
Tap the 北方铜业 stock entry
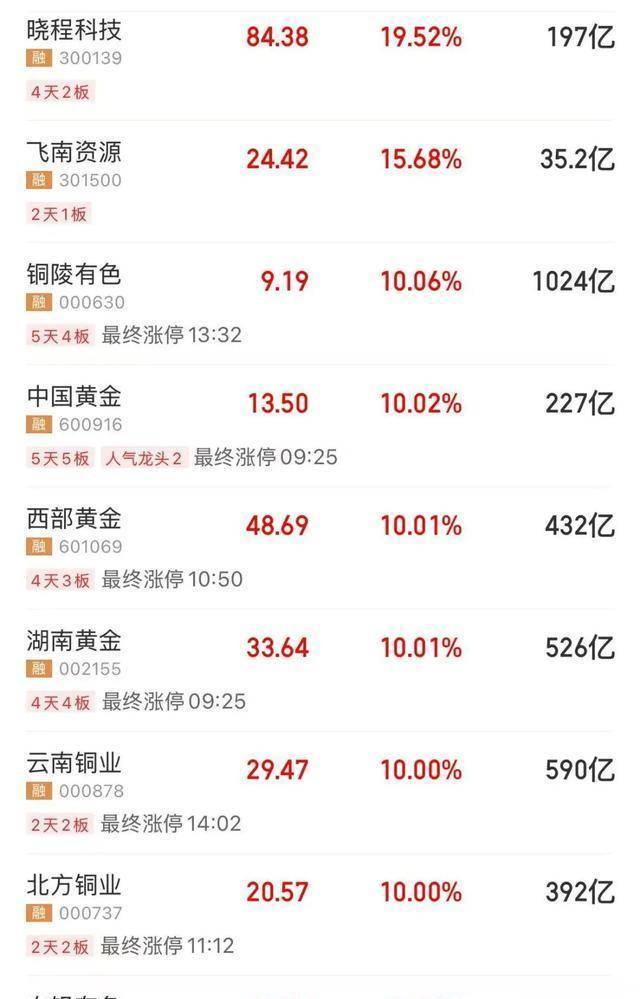click(x=74, y=885)
